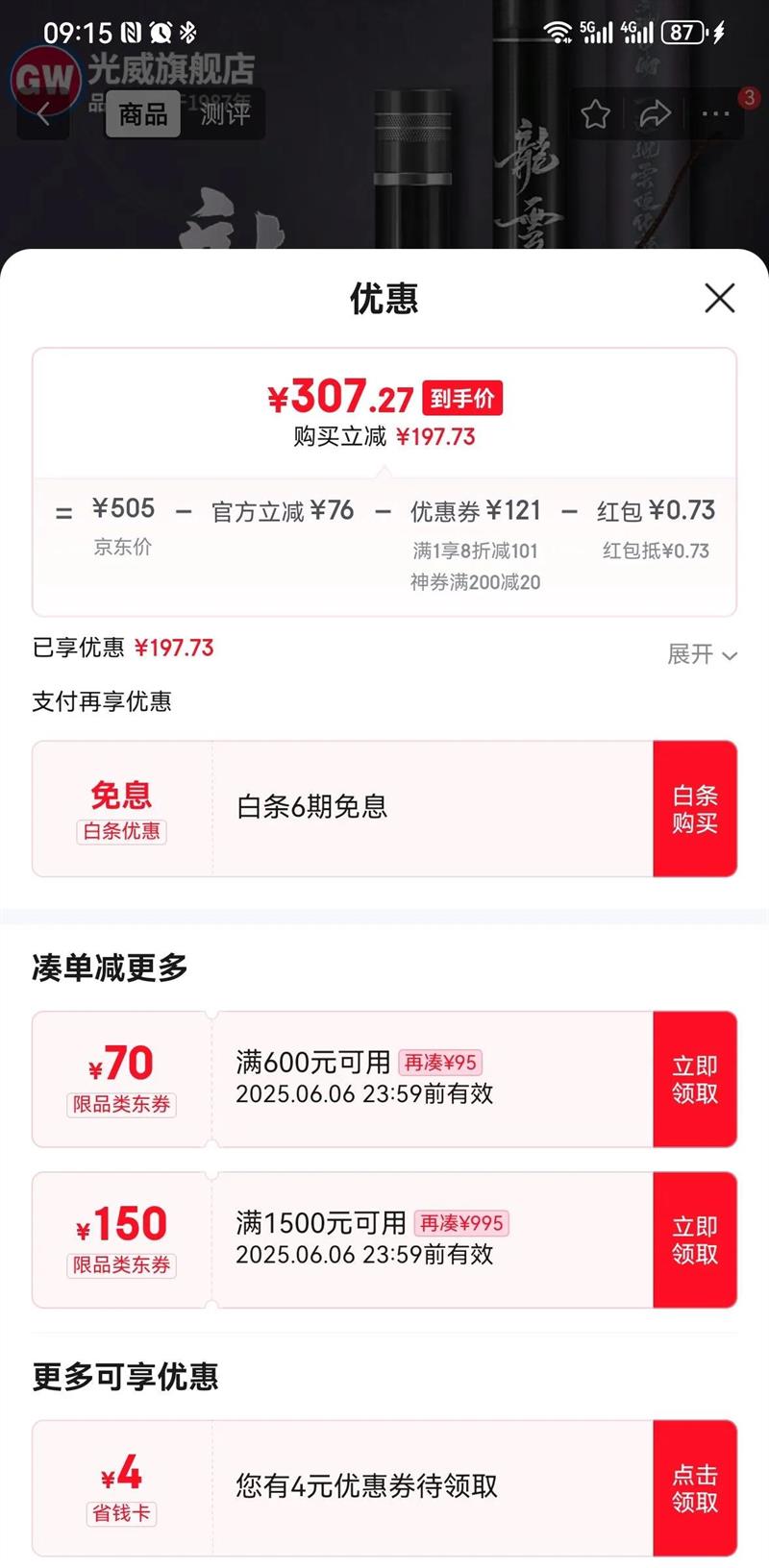Select the 商品 tab
This screenshot has height=1568, width=769.
point(143,114)
